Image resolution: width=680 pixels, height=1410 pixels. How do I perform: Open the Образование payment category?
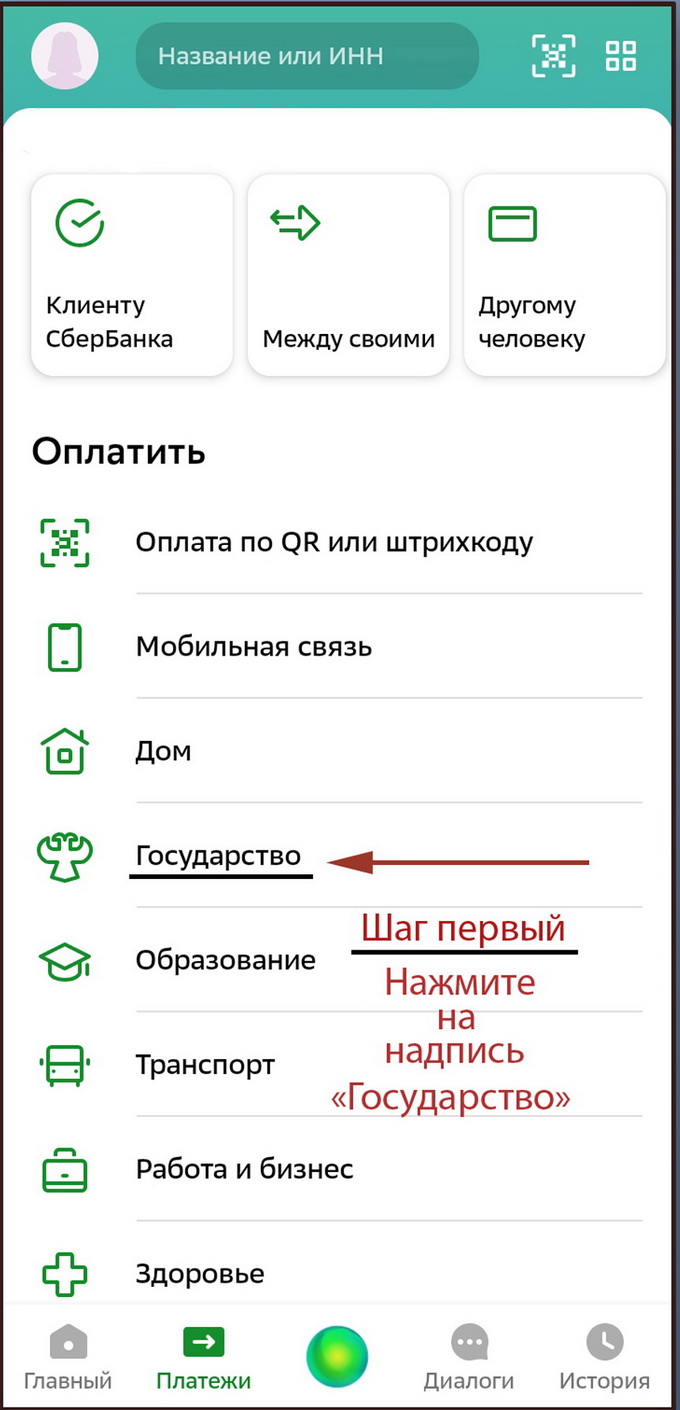(x=225, y=961)
